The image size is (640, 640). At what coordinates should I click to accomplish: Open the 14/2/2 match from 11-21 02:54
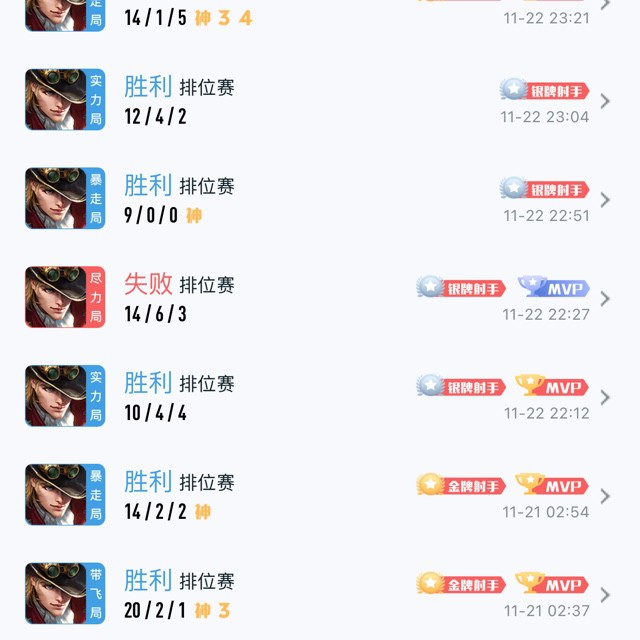(320, 495)
